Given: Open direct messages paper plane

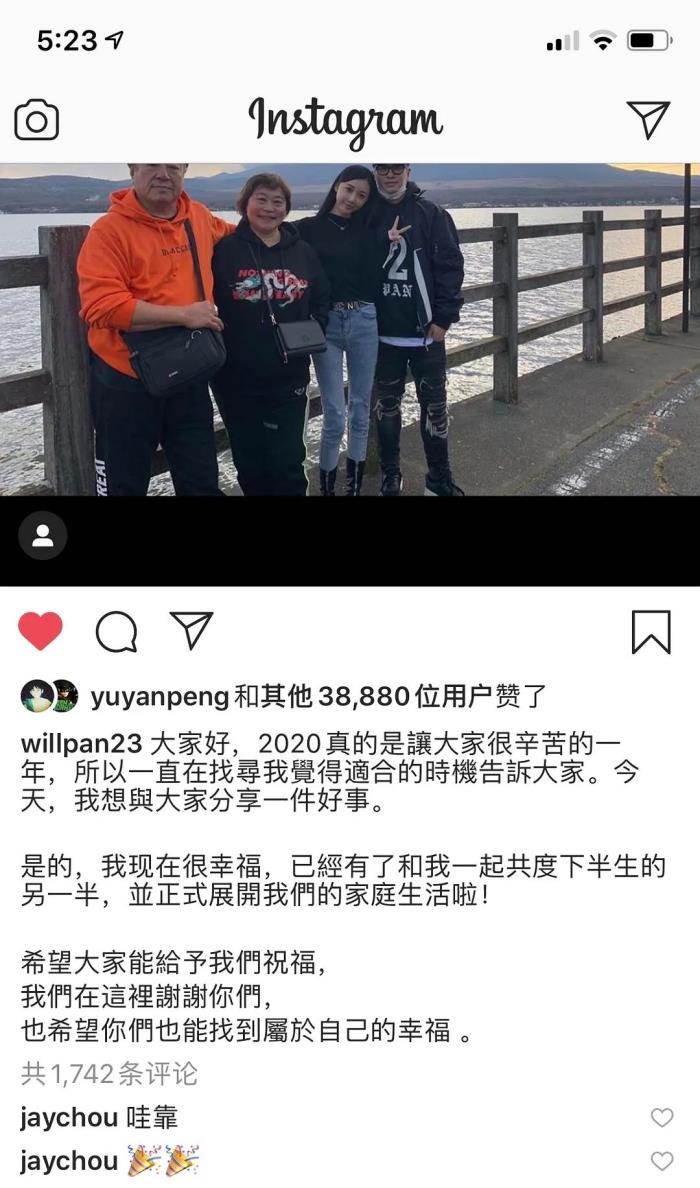Looking at the screenshot, I should tap(648, 120).
